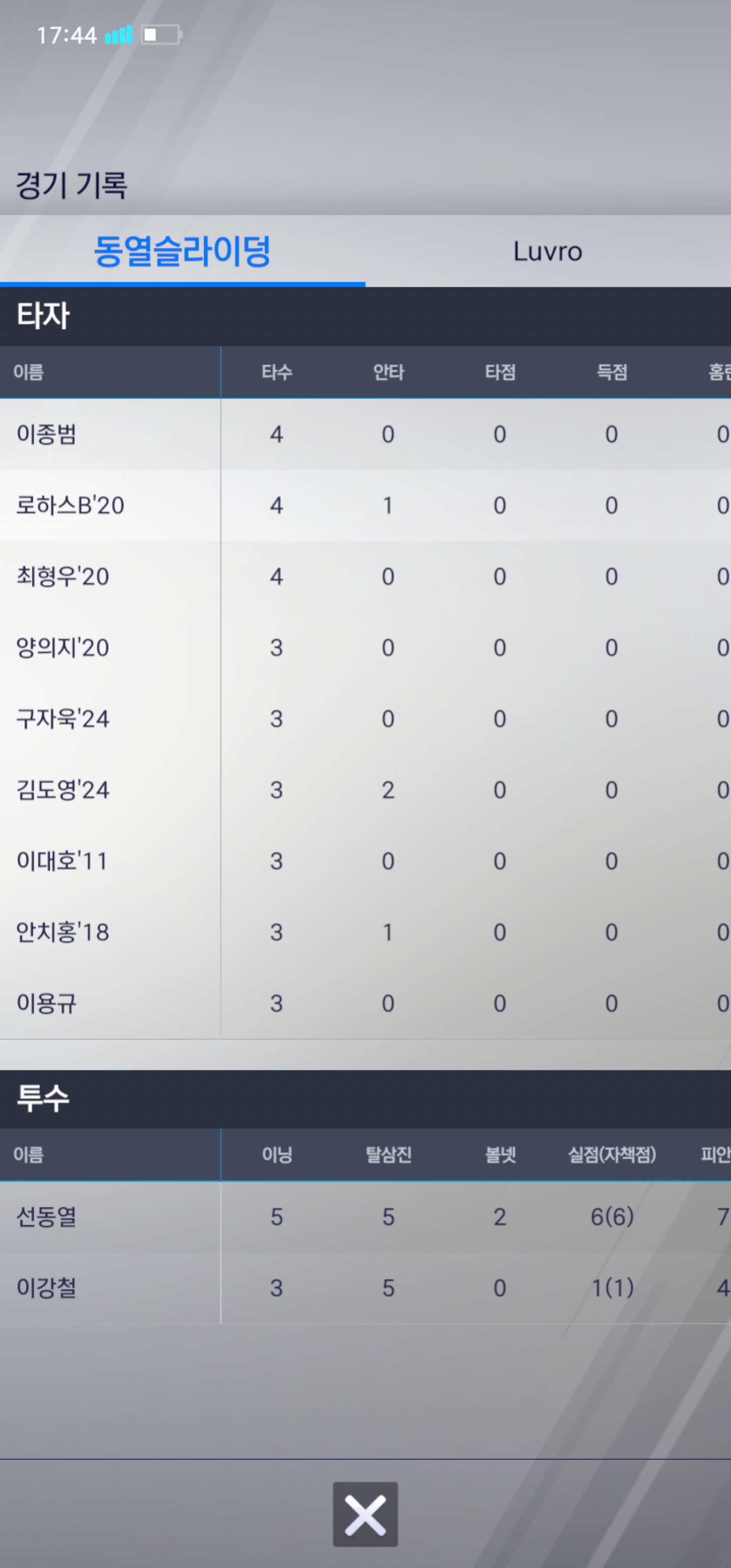The width and height of the screenshot is (731, 1568).
Task: Close the game record screen
Action: point(365,1514)
